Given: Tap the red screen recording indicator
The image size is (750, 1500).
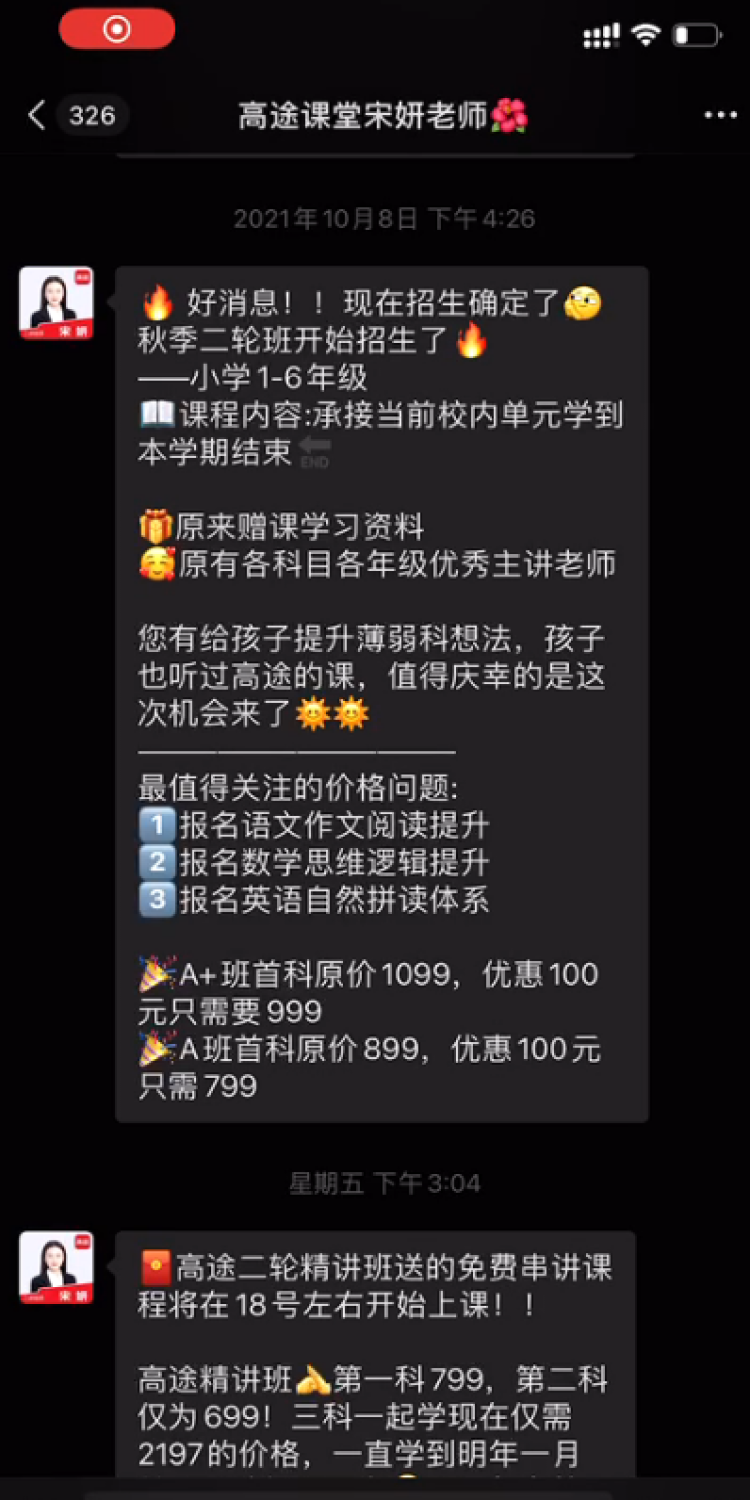Looking at the screenshot, I should click(x=117, y=30).
